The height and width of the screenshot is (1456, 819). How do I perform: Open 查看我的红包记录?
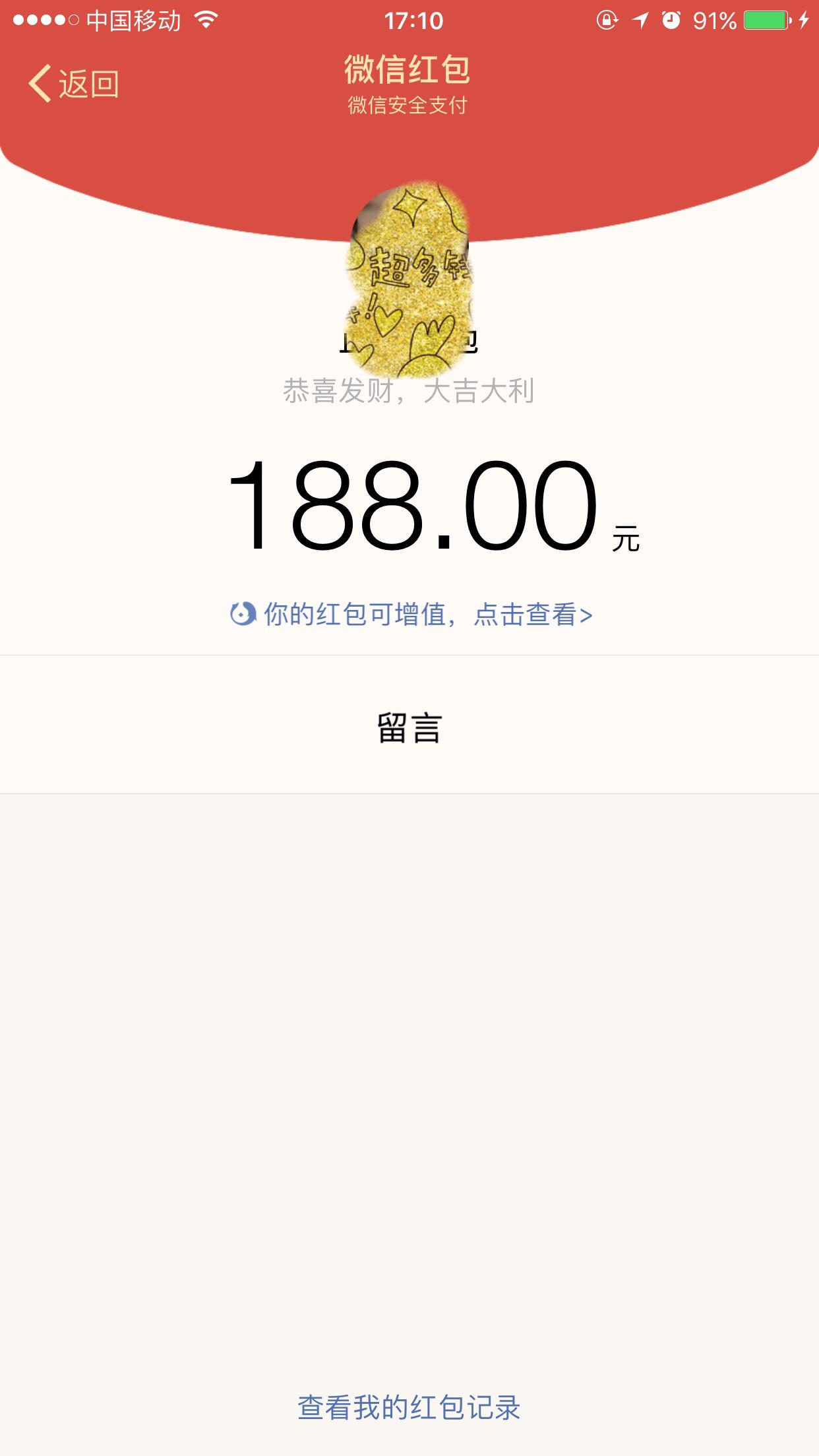[409, 1407]
